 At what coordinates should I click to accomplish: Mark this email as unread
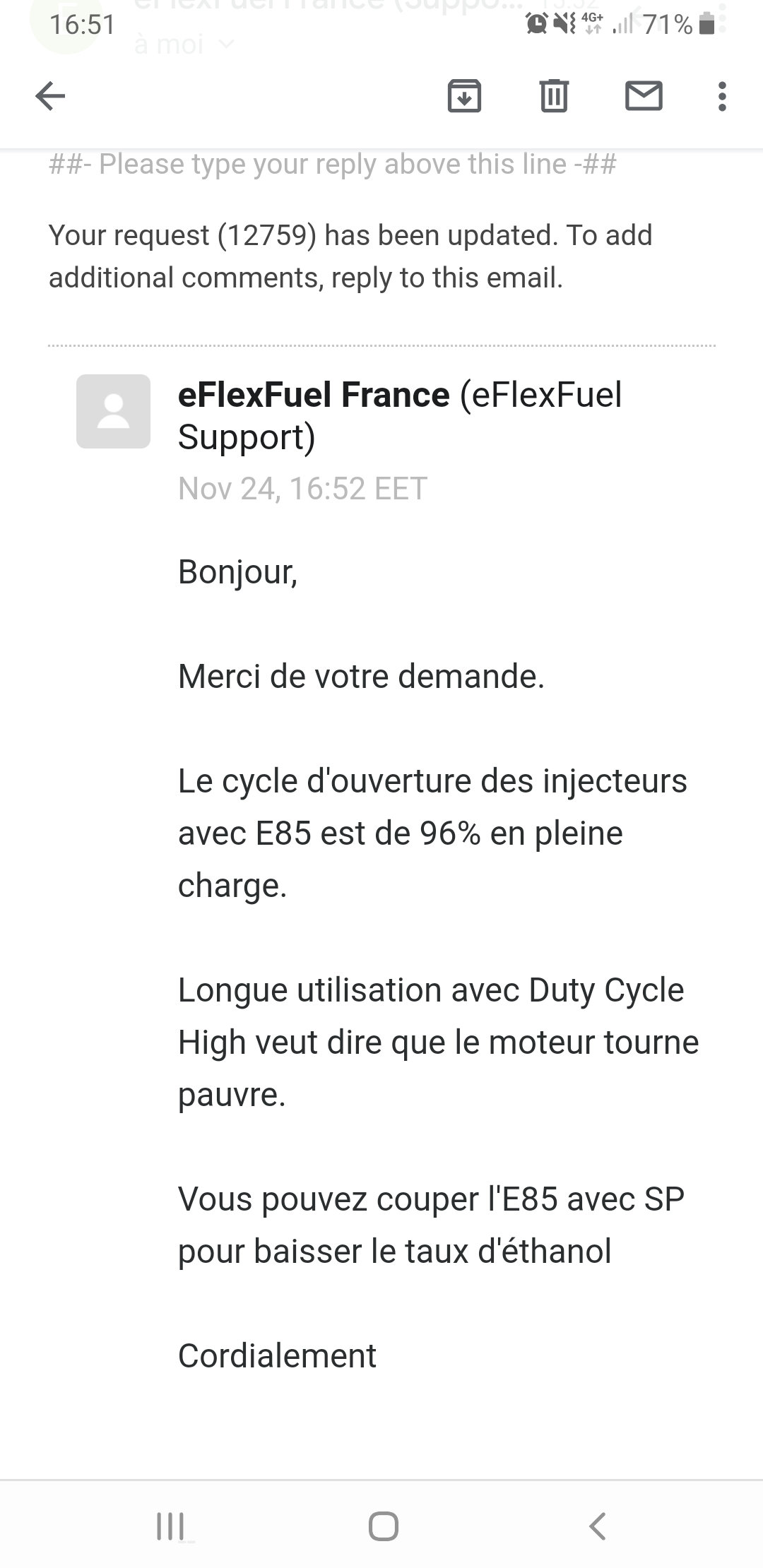pyautogui.click(x=644, y=96)
